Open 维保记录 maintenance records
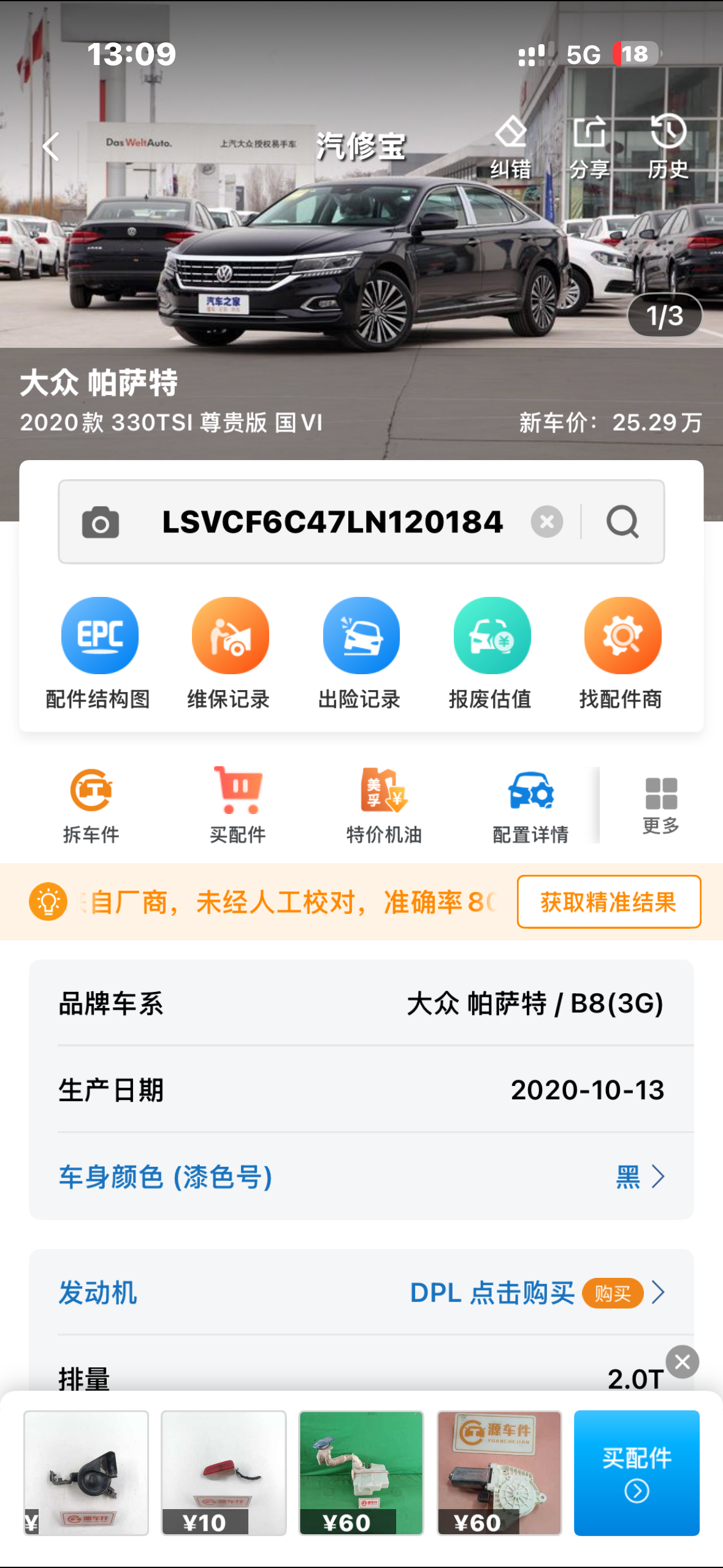723x1568 pixels. pyautogui.click(x=230, y=653)
